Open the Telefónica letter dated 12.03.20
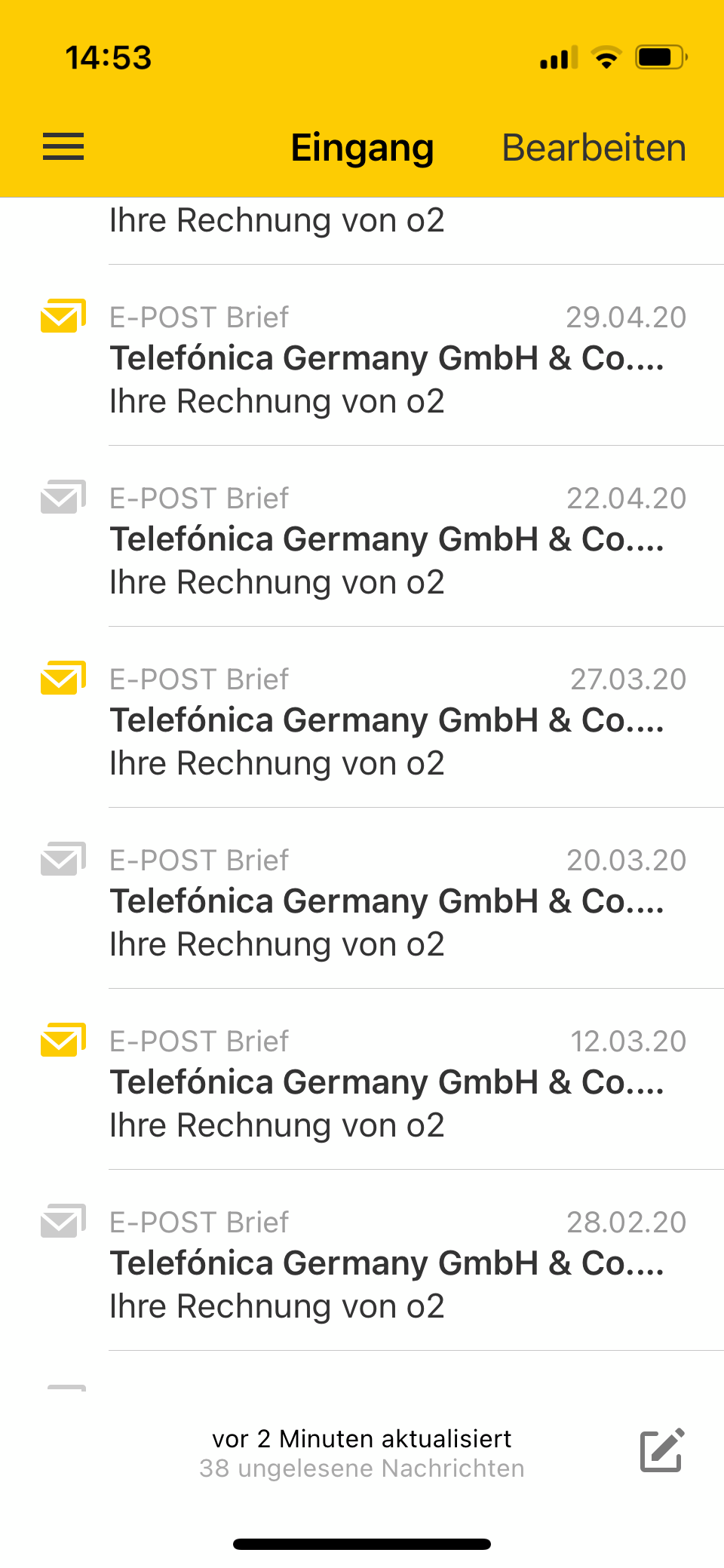Screen dimensions: 724x1568 pos(362,1079)
